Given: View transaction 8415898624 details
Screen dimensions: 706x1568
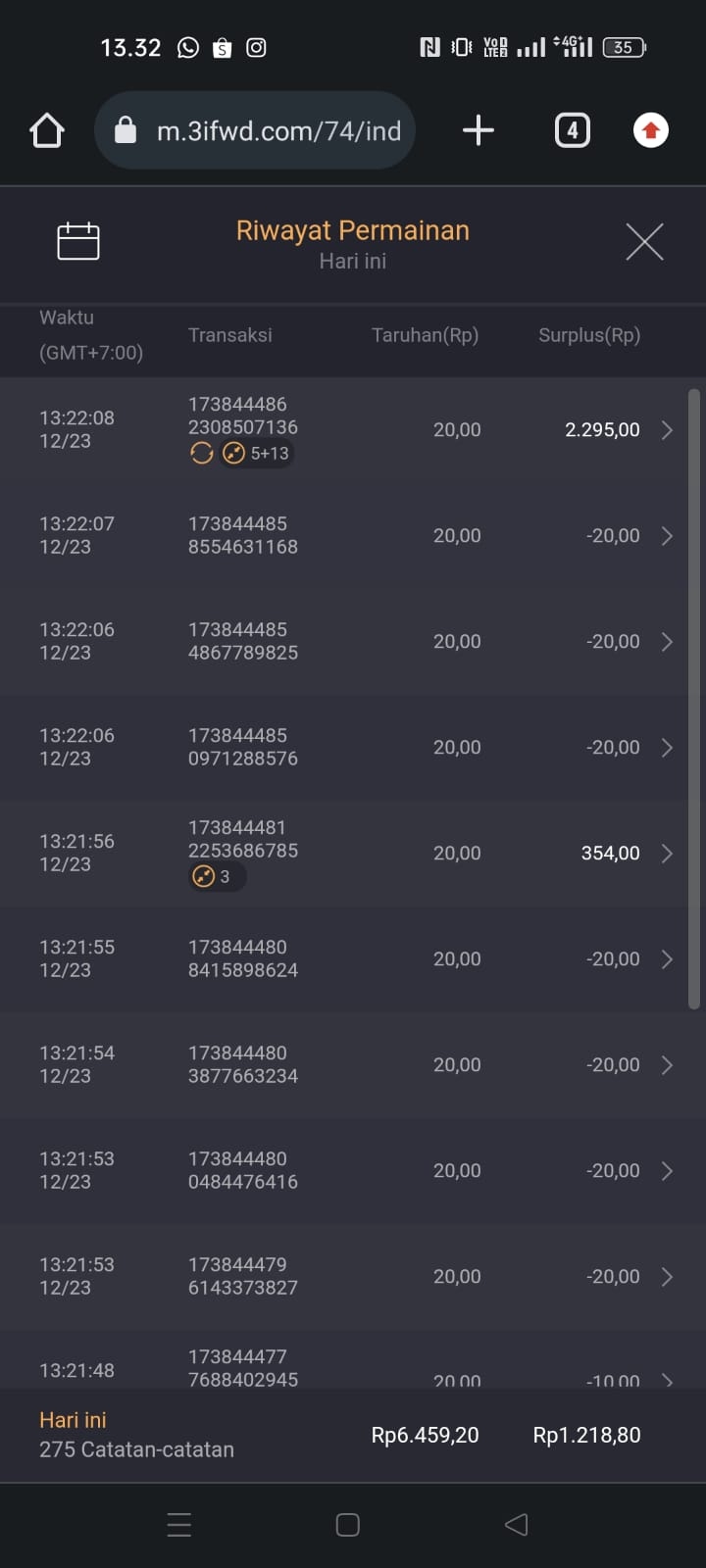Looking at the screenshot, I should pos(666,959).
